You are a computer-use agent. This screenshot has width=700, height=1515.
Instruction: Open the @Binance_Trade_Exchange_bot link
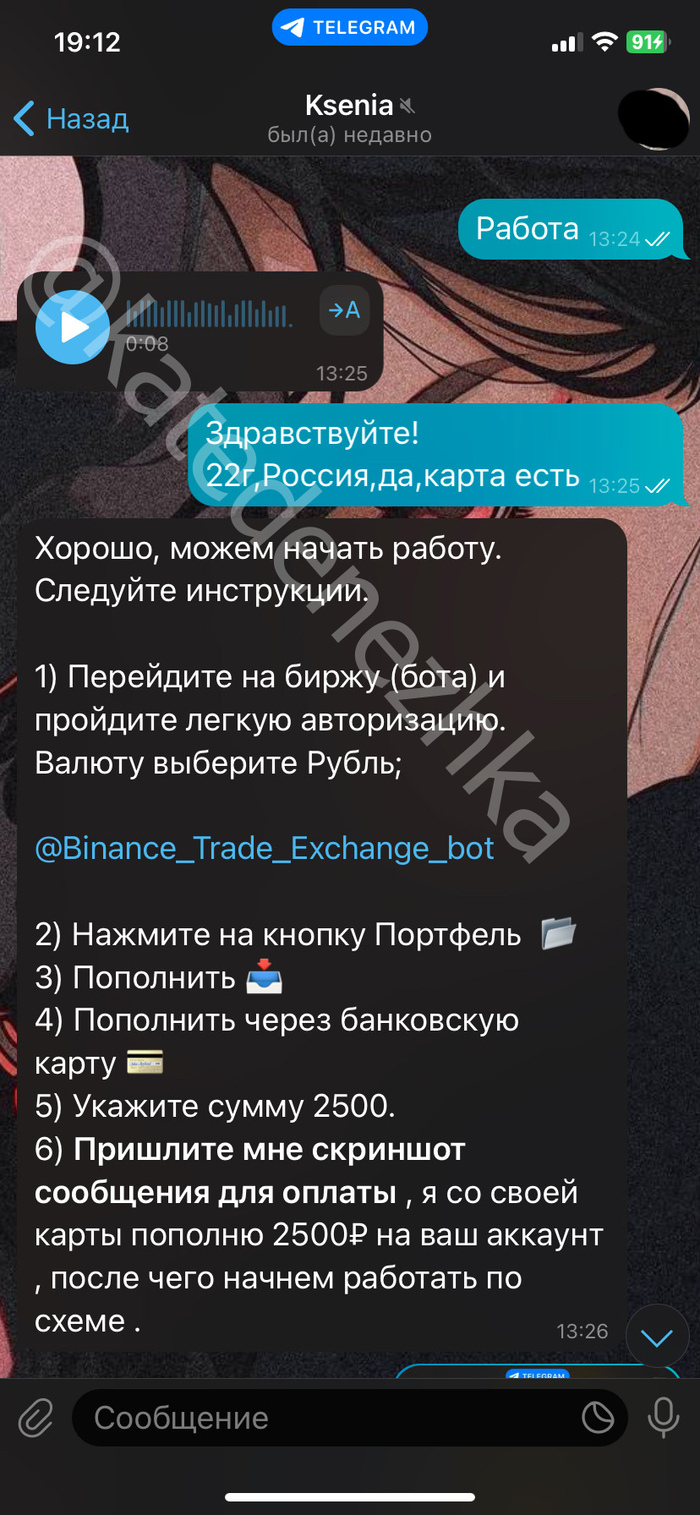pos(264,849)
